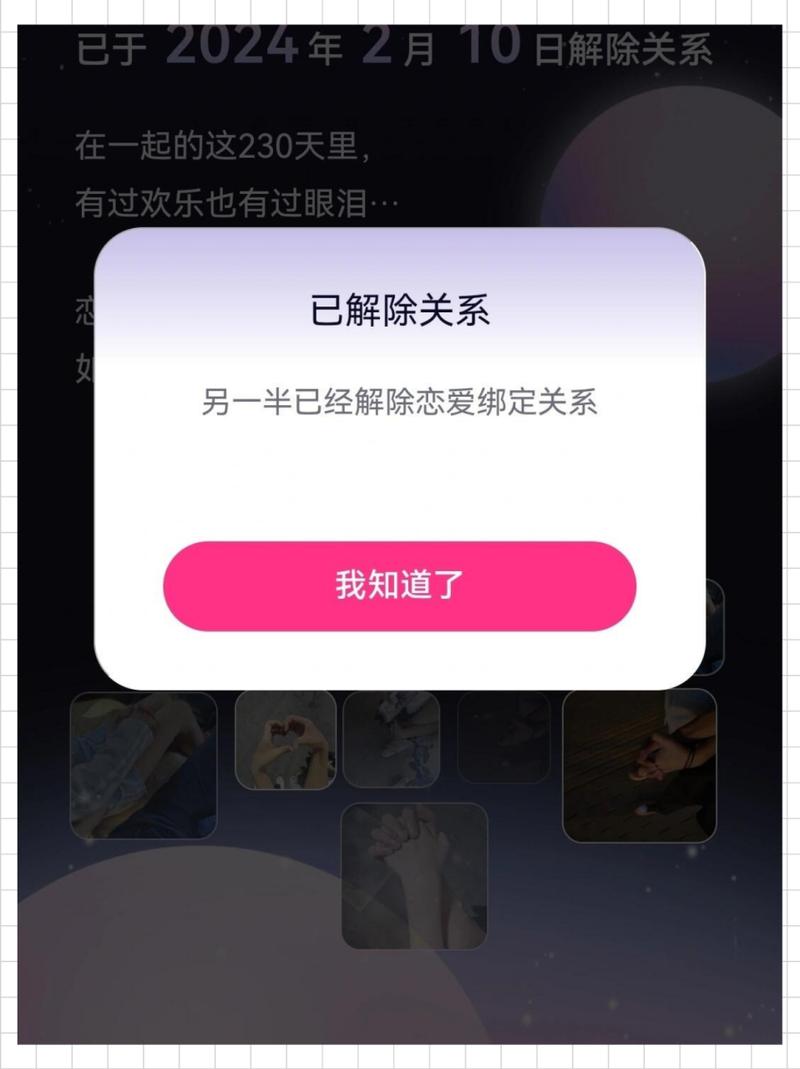Tap the white dialog card background
The image size is (800, 1069).
pos(400,480)
